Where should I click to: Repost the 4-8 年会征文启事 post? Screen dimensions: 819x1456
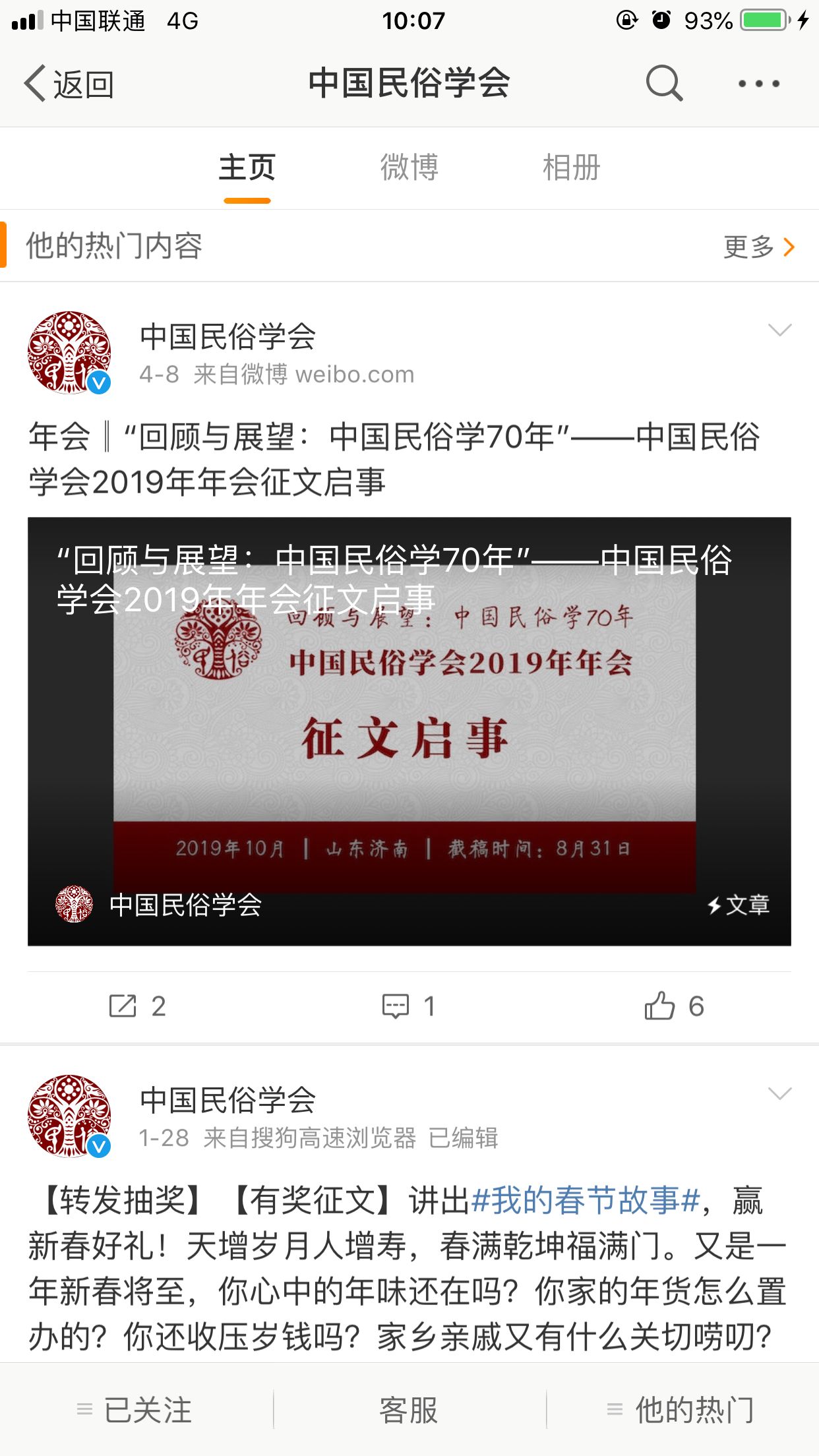pyautogui.click(x=137, y=1006)
